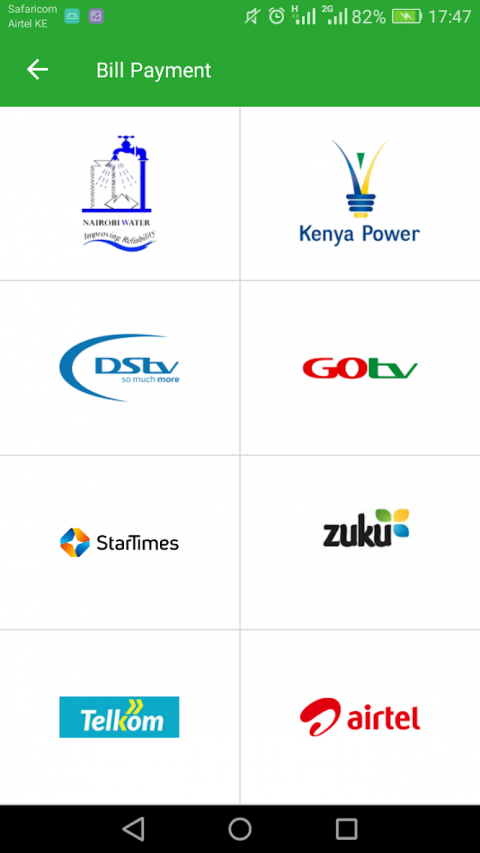Open recent apps from navigation bar
This screenshot has height=853, width=480.
point(346,829)
